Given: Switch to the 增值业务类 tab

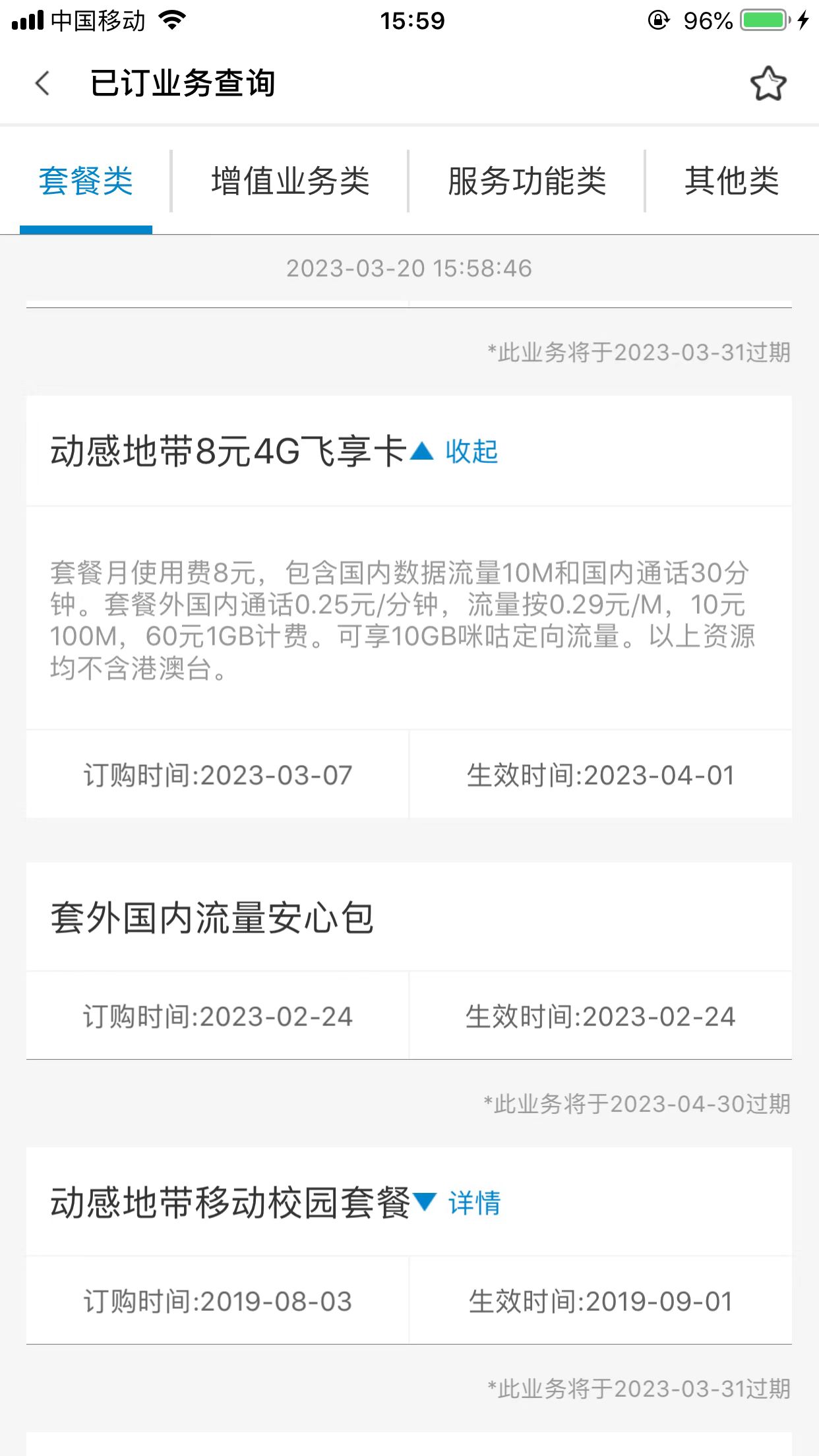Looking at the screenshot, I should [x=289, y=181].
